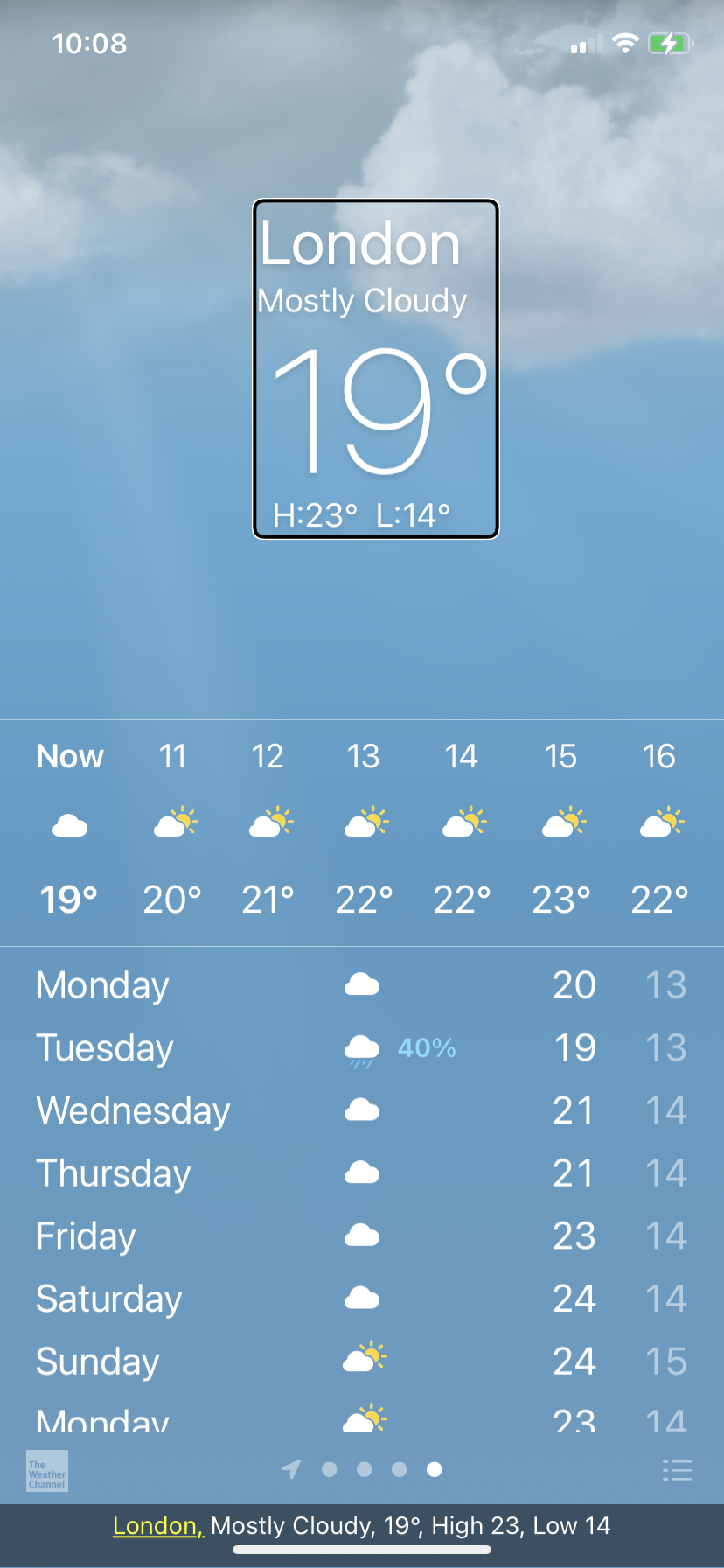Tap Tuesday's rain shower icon
Viewport: 724px width, 1568px height.
362,1047
